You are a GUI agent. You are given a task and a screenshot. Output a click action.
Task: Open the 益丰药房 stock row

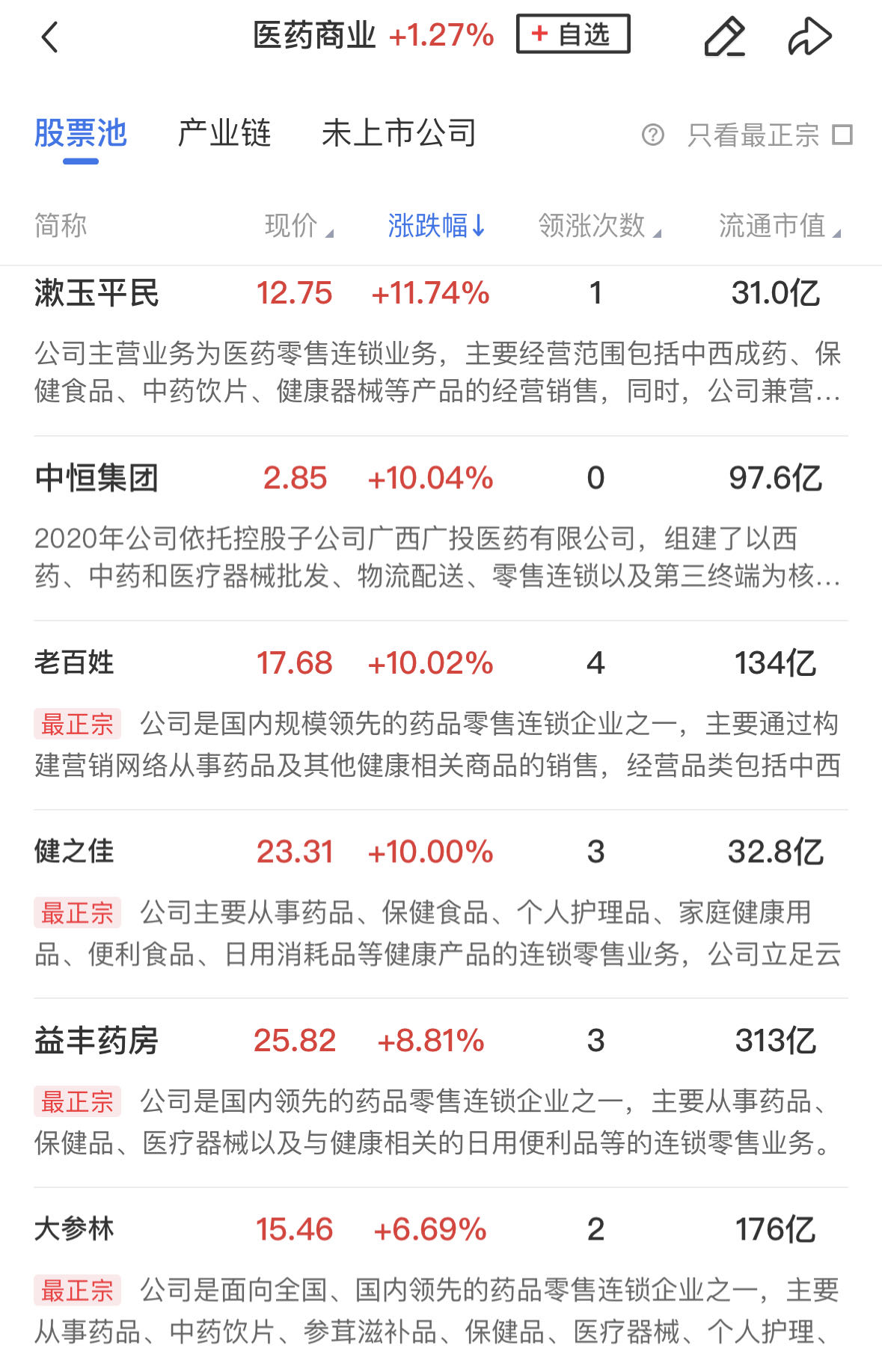(97, 1041)
